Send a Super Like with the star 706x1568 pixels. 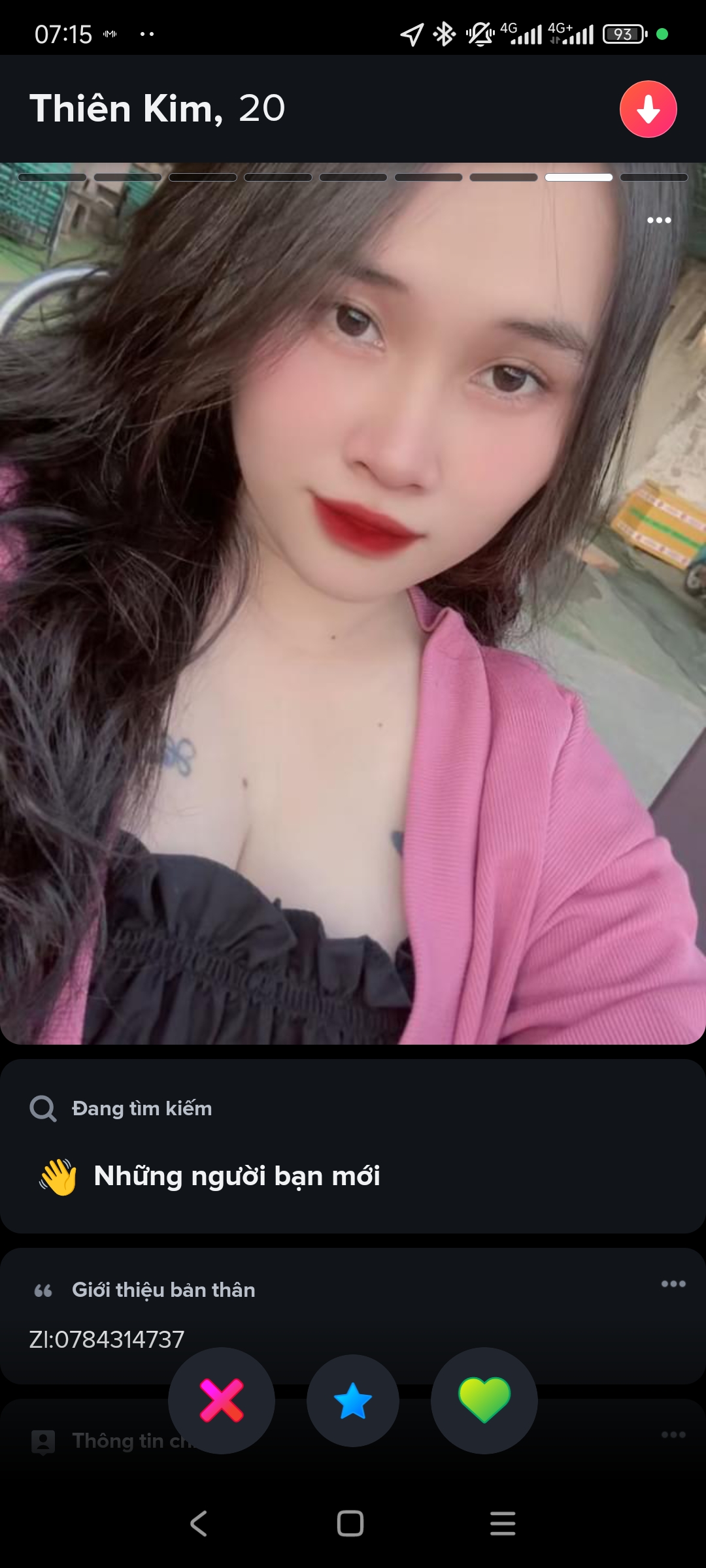(x=353, y=1401)
